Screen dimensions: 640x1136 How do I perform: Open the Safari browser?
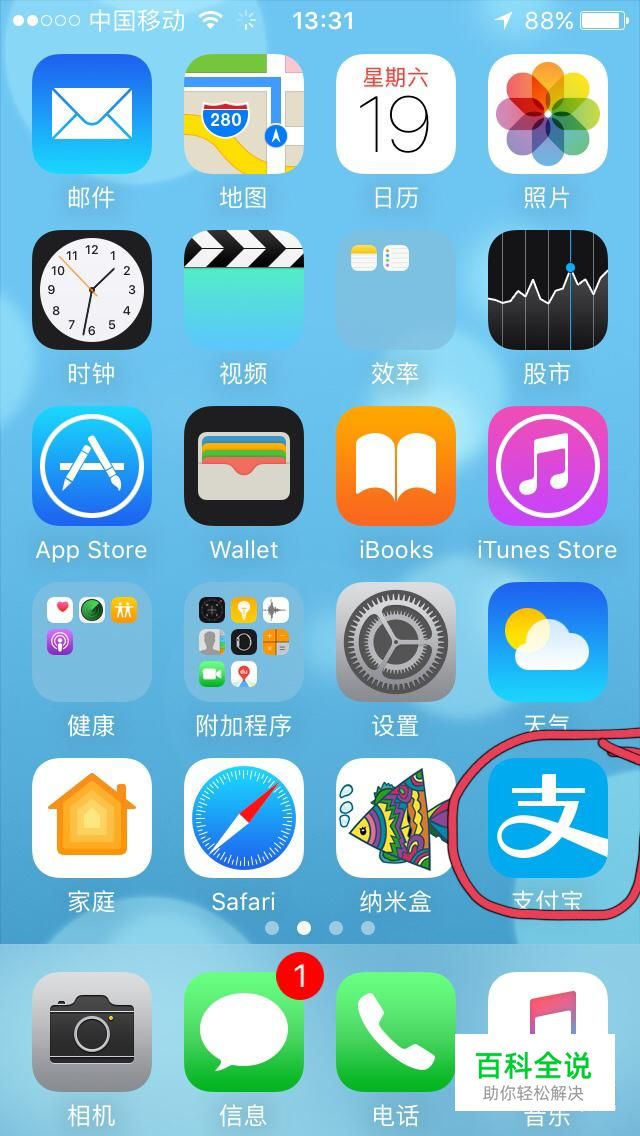[244, 818]
